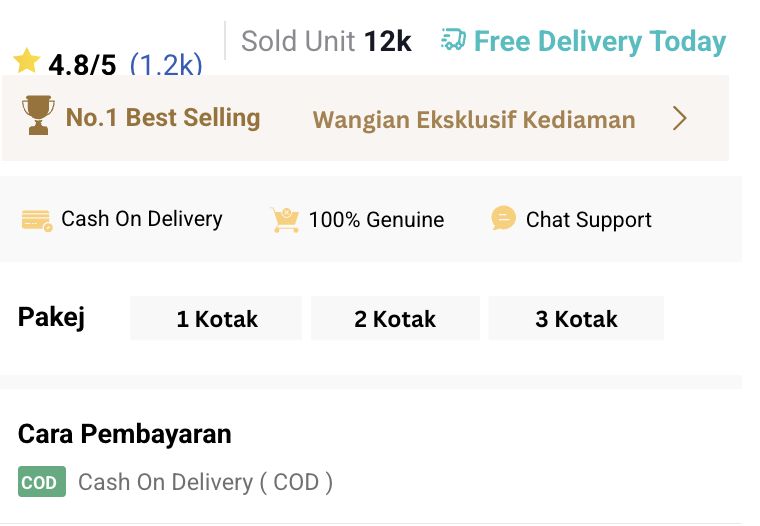This screenshot has width=760, height=526.
Task: View the 1.2k ratings count
Action: click(166, 66)
